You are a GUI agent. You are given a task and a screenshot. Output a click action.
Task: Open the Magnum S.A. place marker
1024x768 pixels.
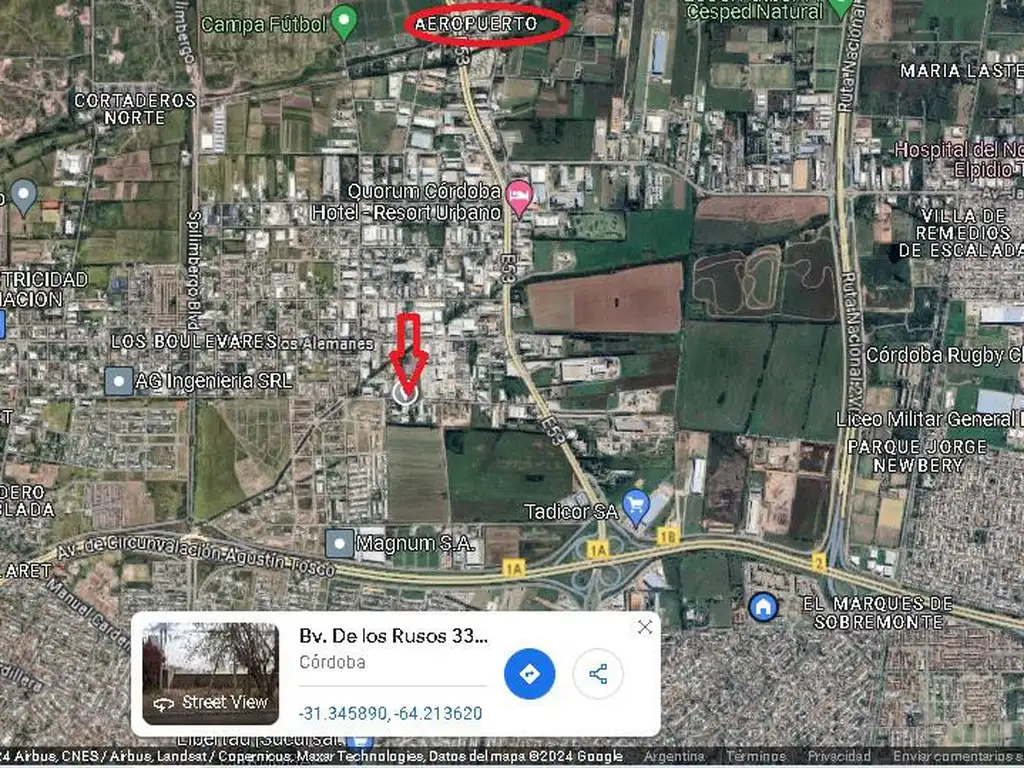click(x=341, y=543)
